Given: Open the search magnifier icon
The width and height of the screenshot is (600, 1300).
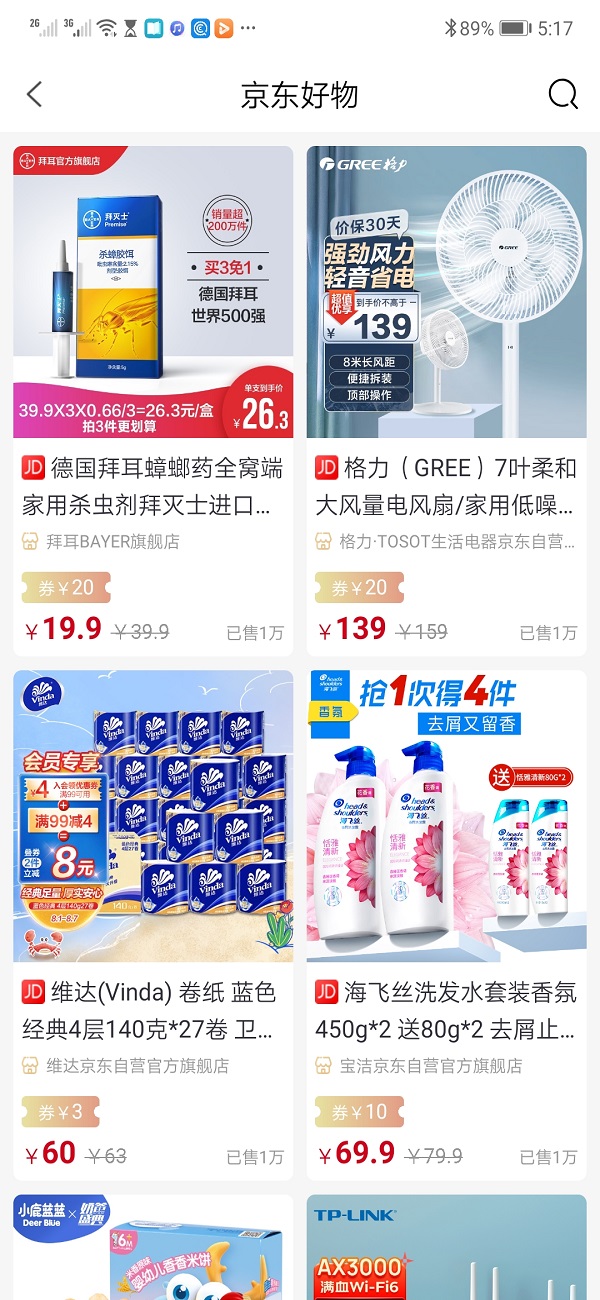Looking at the screenshot, I should [563, 95].
